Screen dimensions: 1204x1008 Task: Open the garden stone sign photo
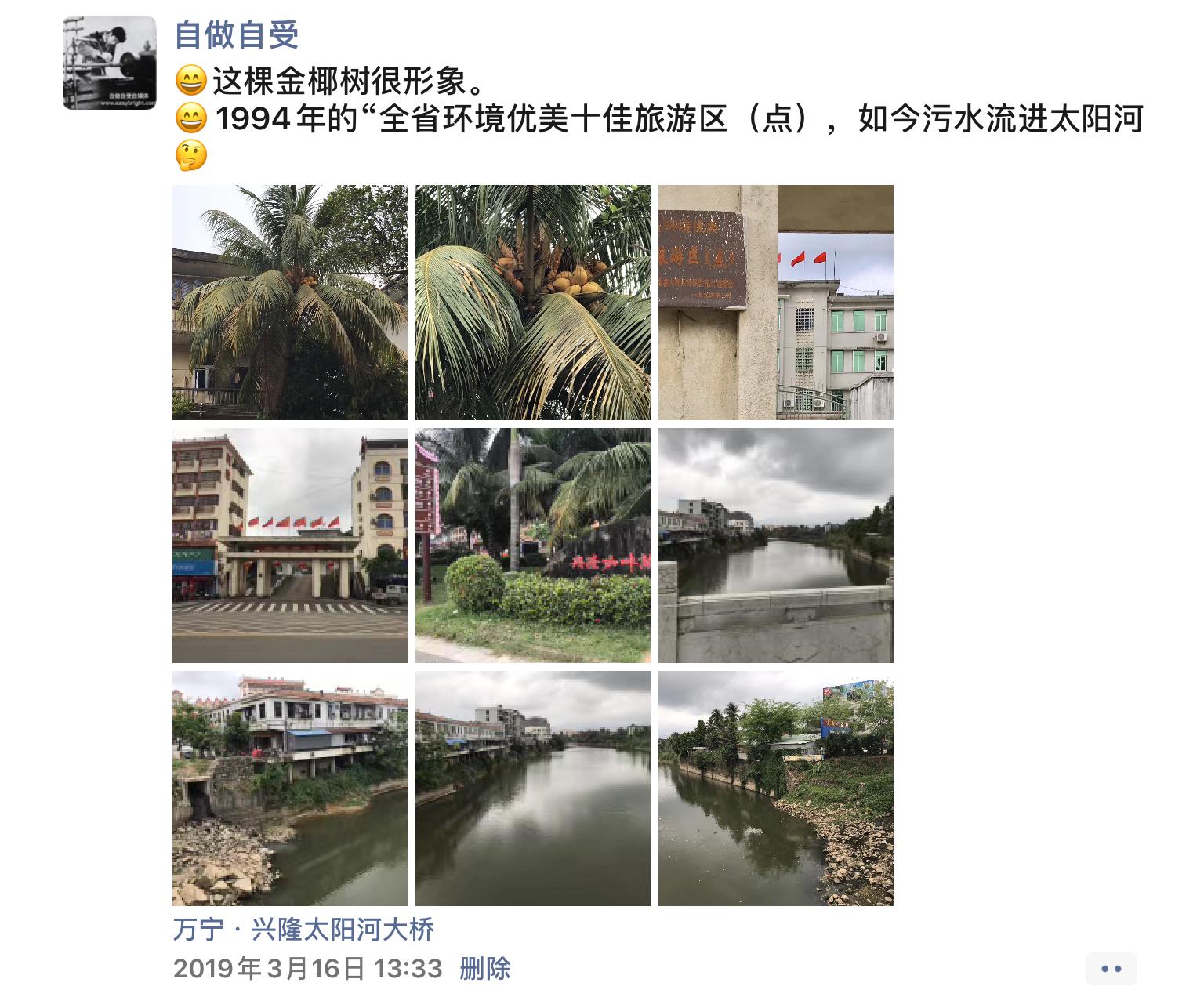pos(532,546)
